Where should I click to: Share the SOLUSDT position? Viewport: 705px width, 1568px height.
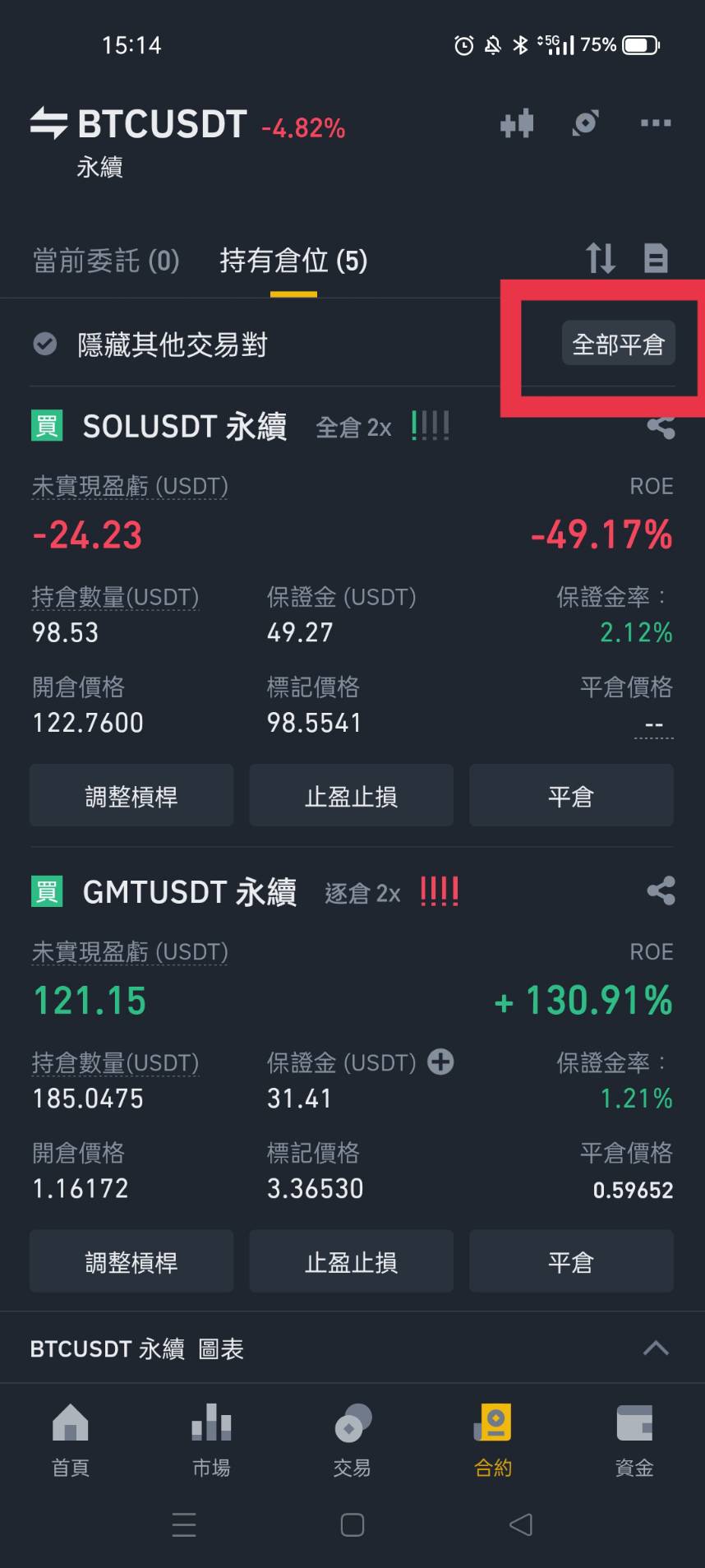point(661,427)
